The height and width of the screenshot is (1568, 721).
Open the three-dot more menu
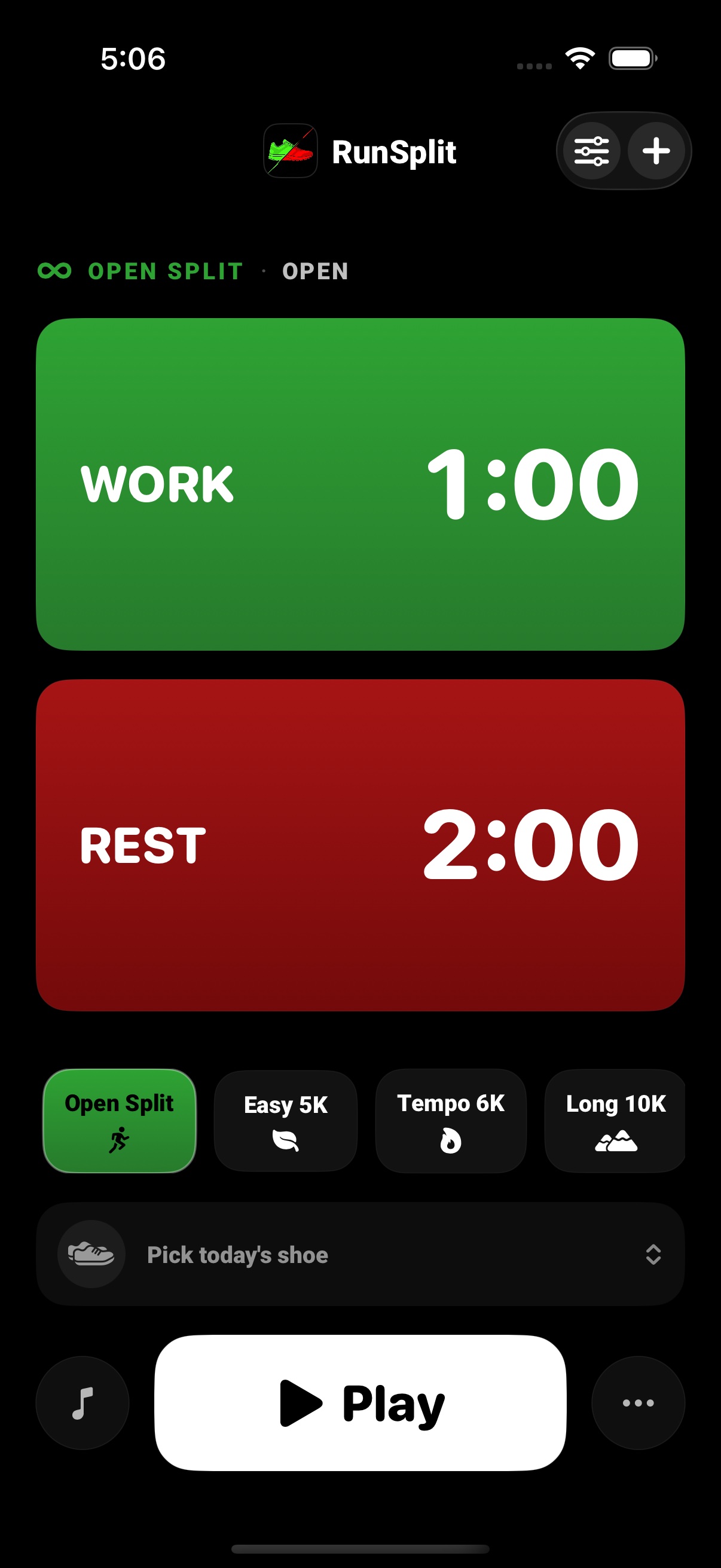click(x=638, y=1402)
